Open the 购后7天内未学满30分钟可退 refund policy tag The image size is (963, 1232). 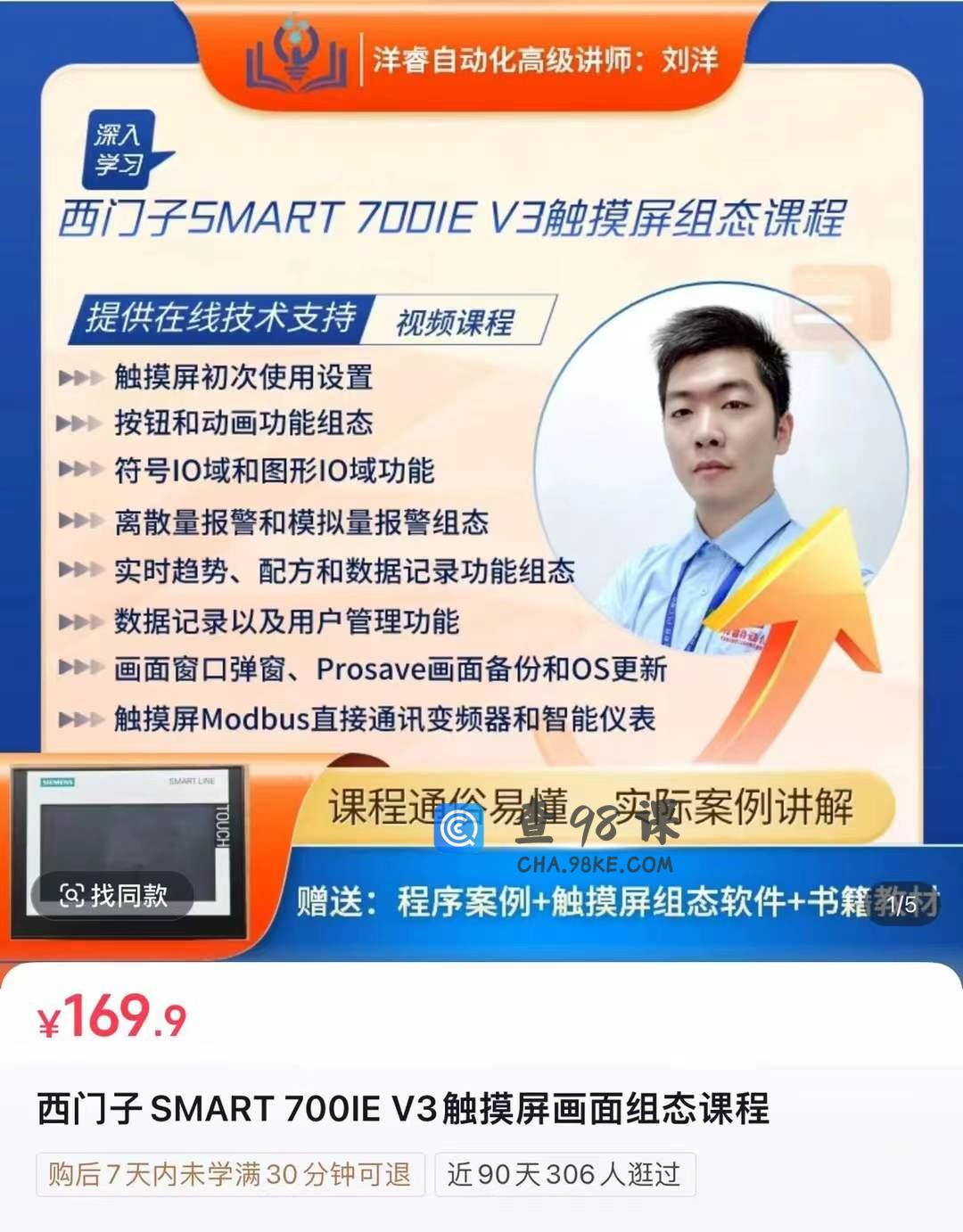pos(230,1174)
